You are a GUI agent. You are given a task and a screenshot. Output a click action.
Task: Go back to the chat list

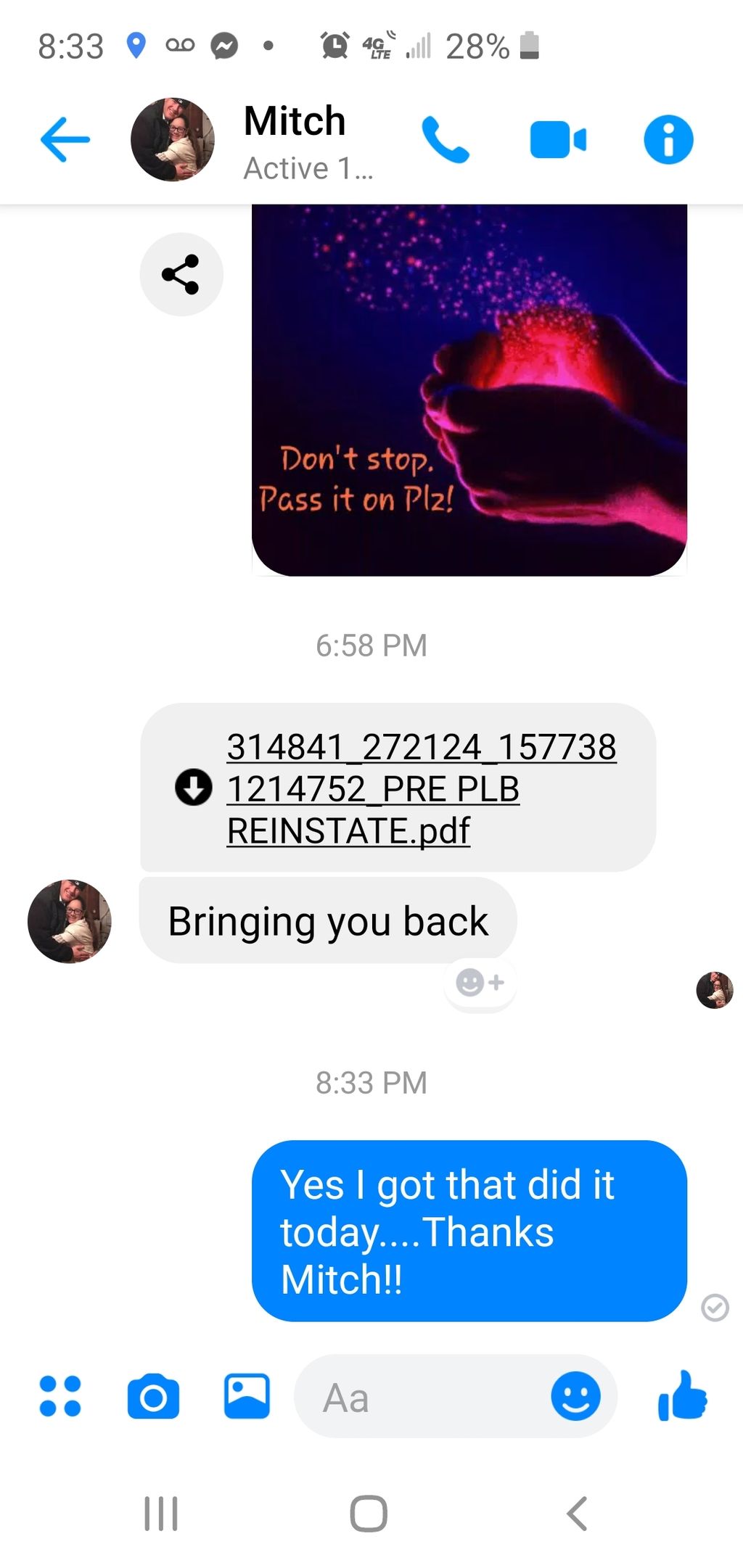pyautogui.click(x=65, y=139)
